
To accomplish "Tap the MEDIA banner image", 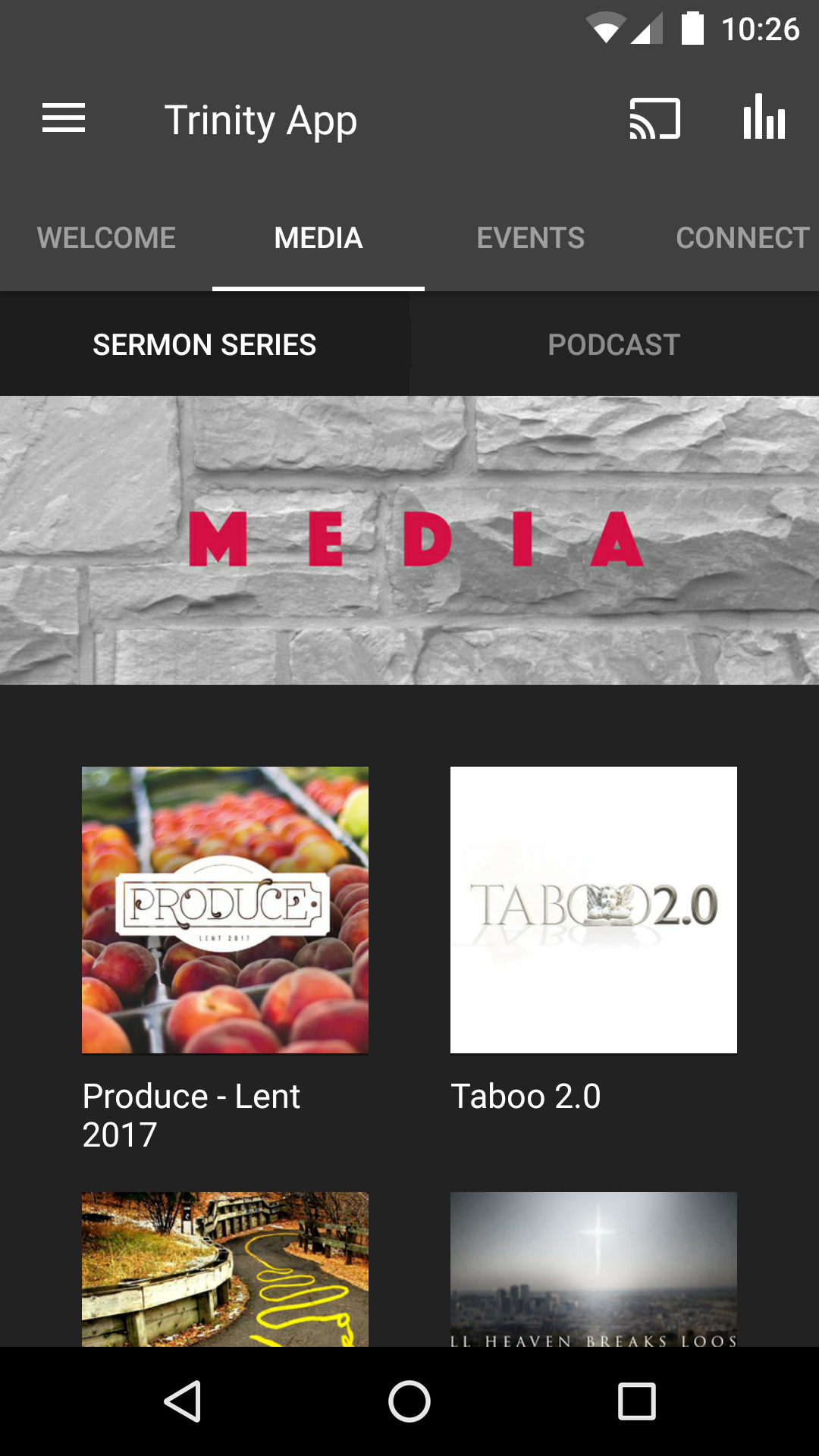I will [409, 540].
